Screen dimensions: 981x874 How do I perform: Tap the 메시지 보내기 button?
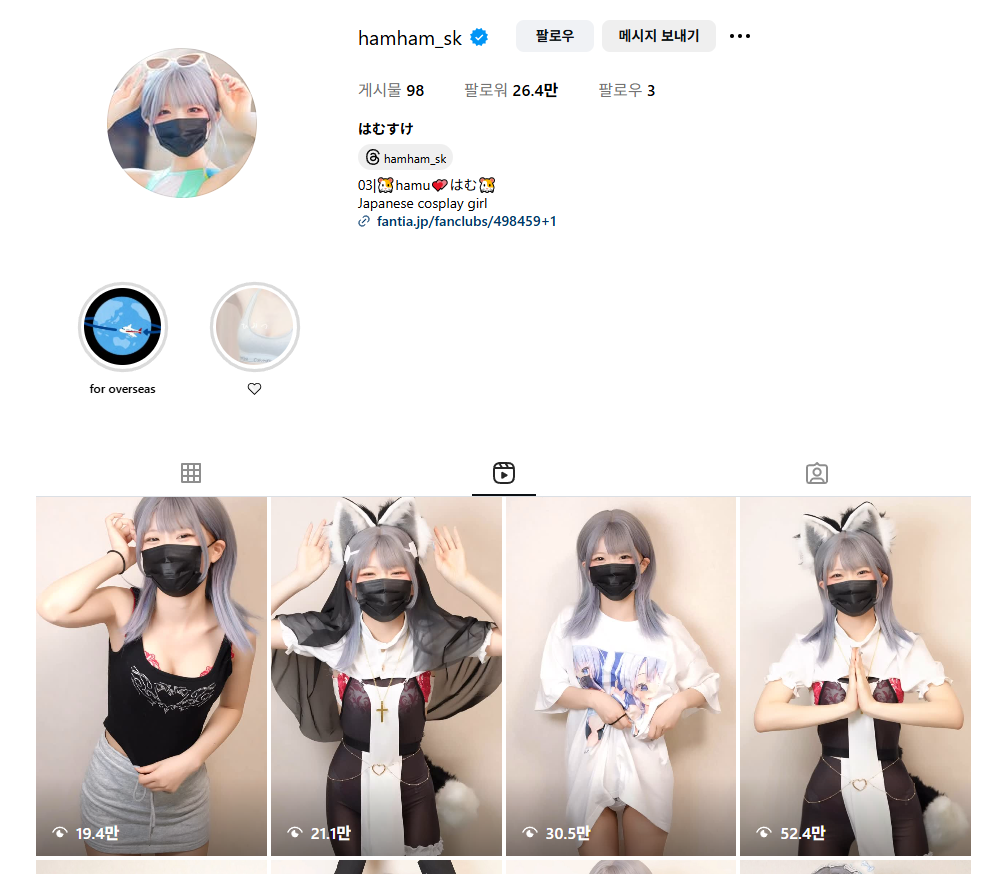(x=658, y=36)
